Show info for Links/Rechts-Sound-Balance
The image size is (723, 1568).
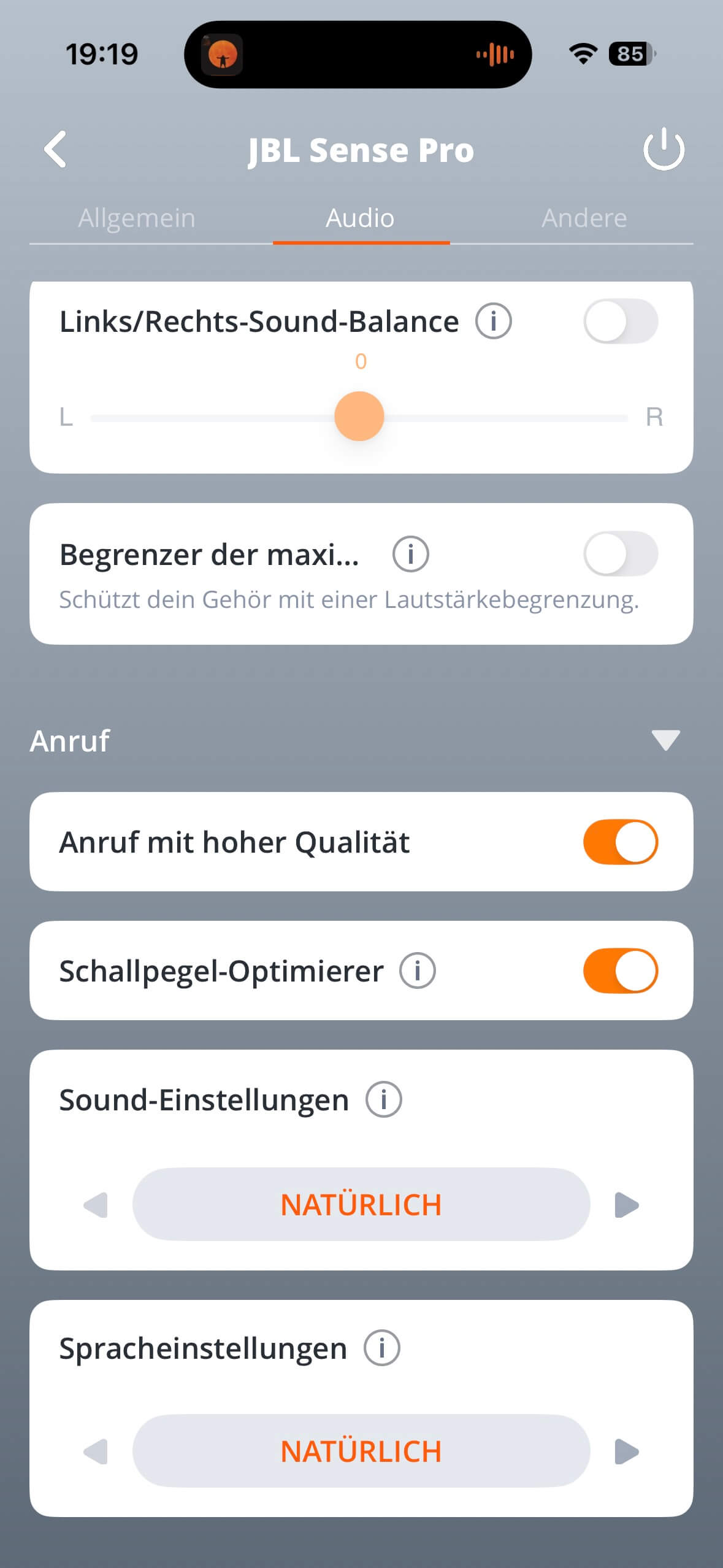(x=494, y=321)
